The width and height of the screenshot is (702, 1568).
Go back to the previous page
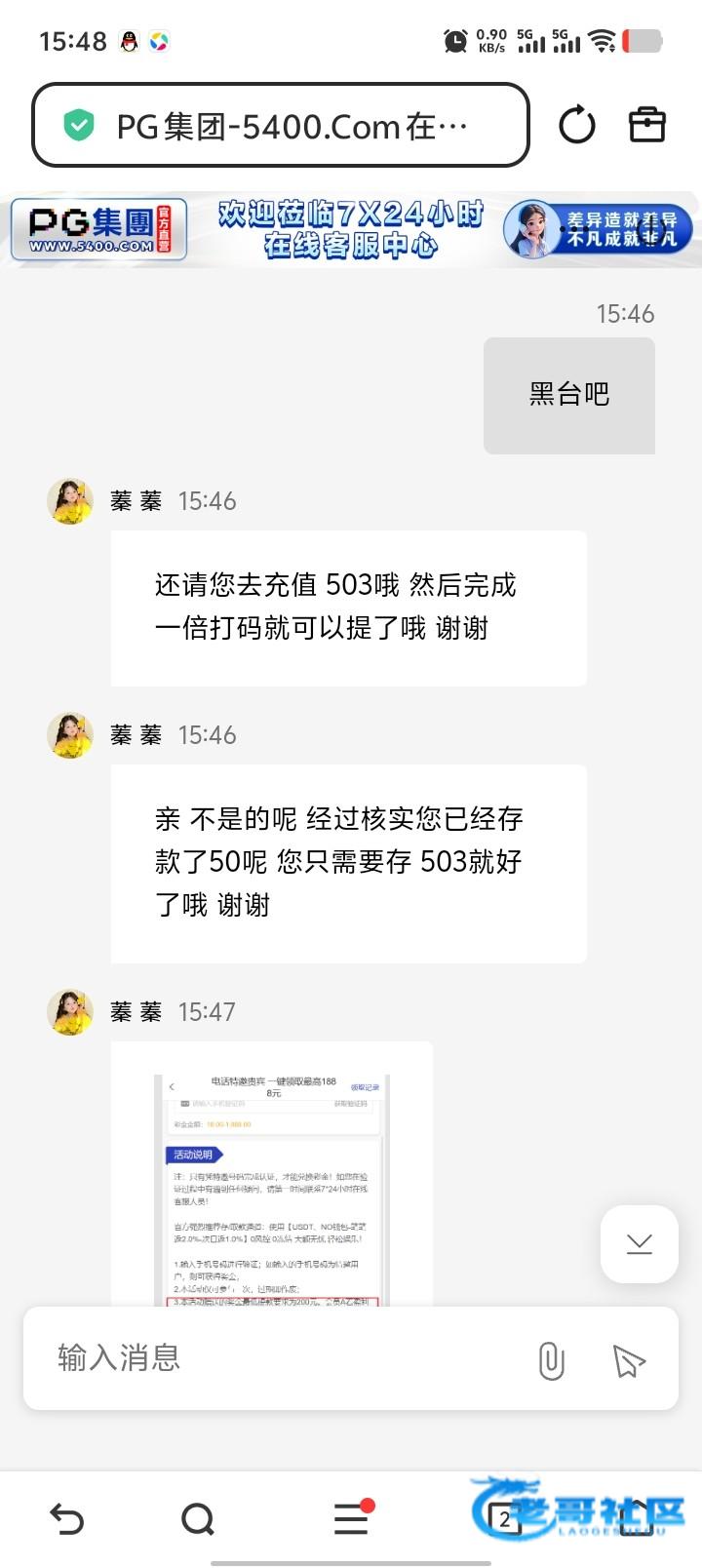tap(66, 1518)
